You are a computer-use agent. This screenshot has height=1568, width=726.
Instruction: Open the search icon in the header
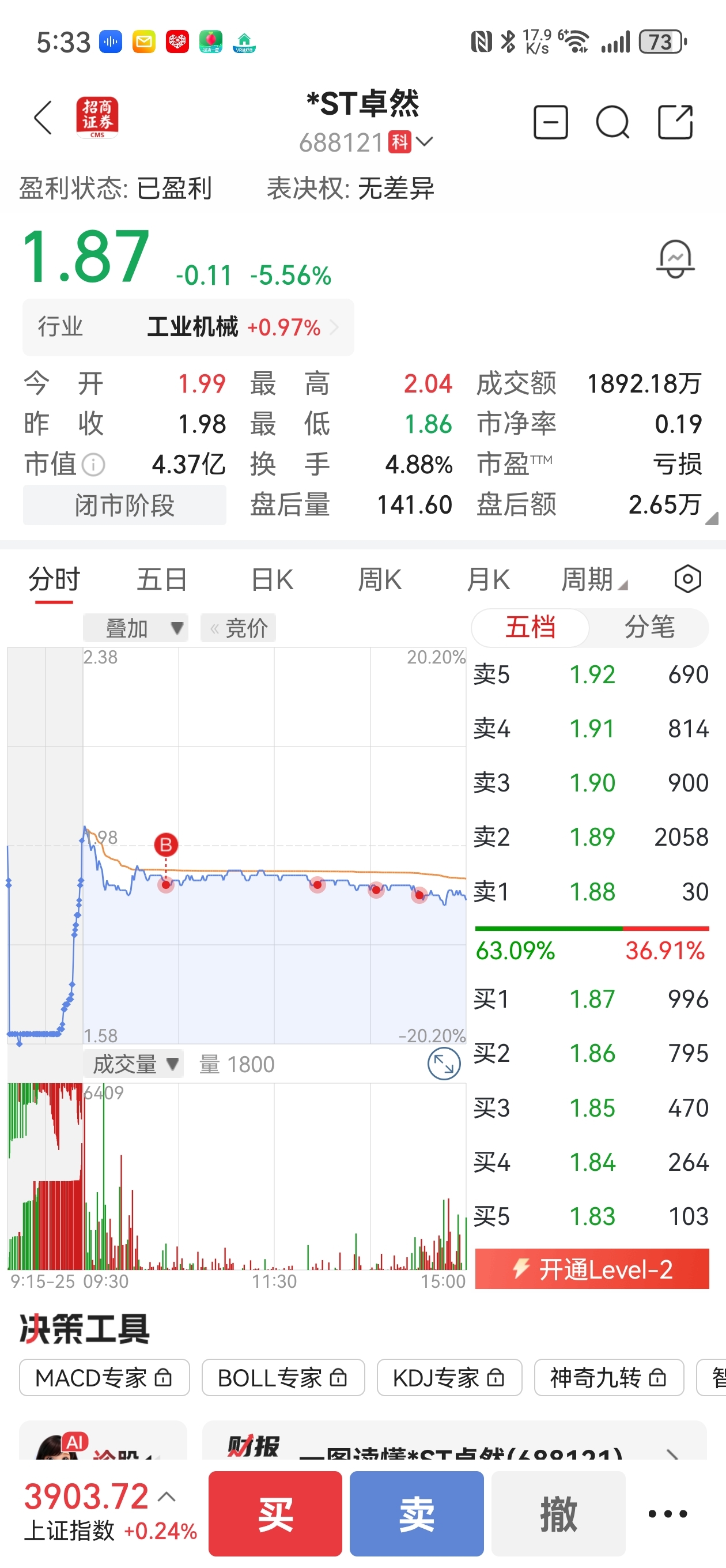(x=611, y=122)
